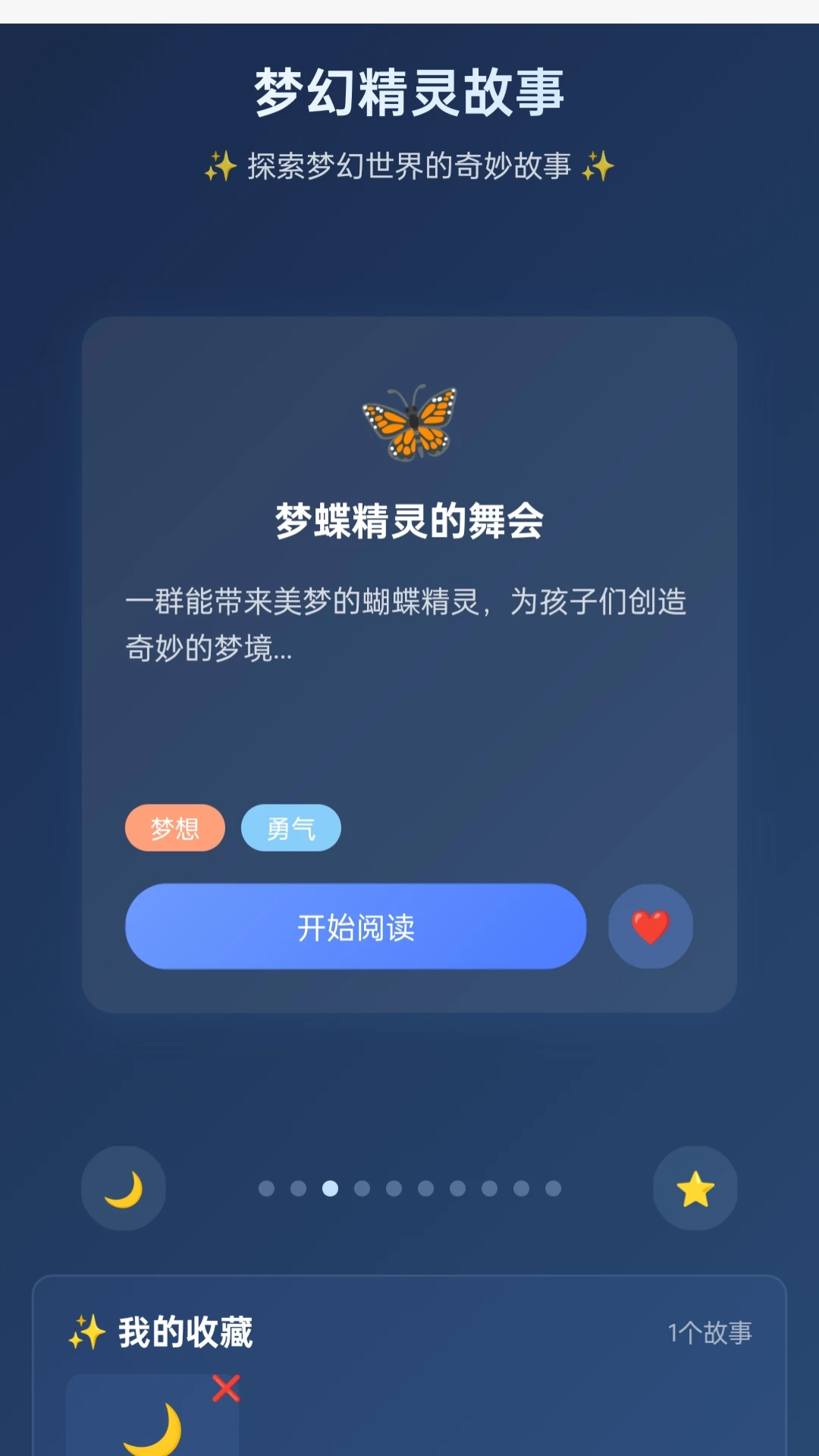This screenshot has height=1456, width=819.
Task: Jump to the first pagination dot
Action: 265,1188
